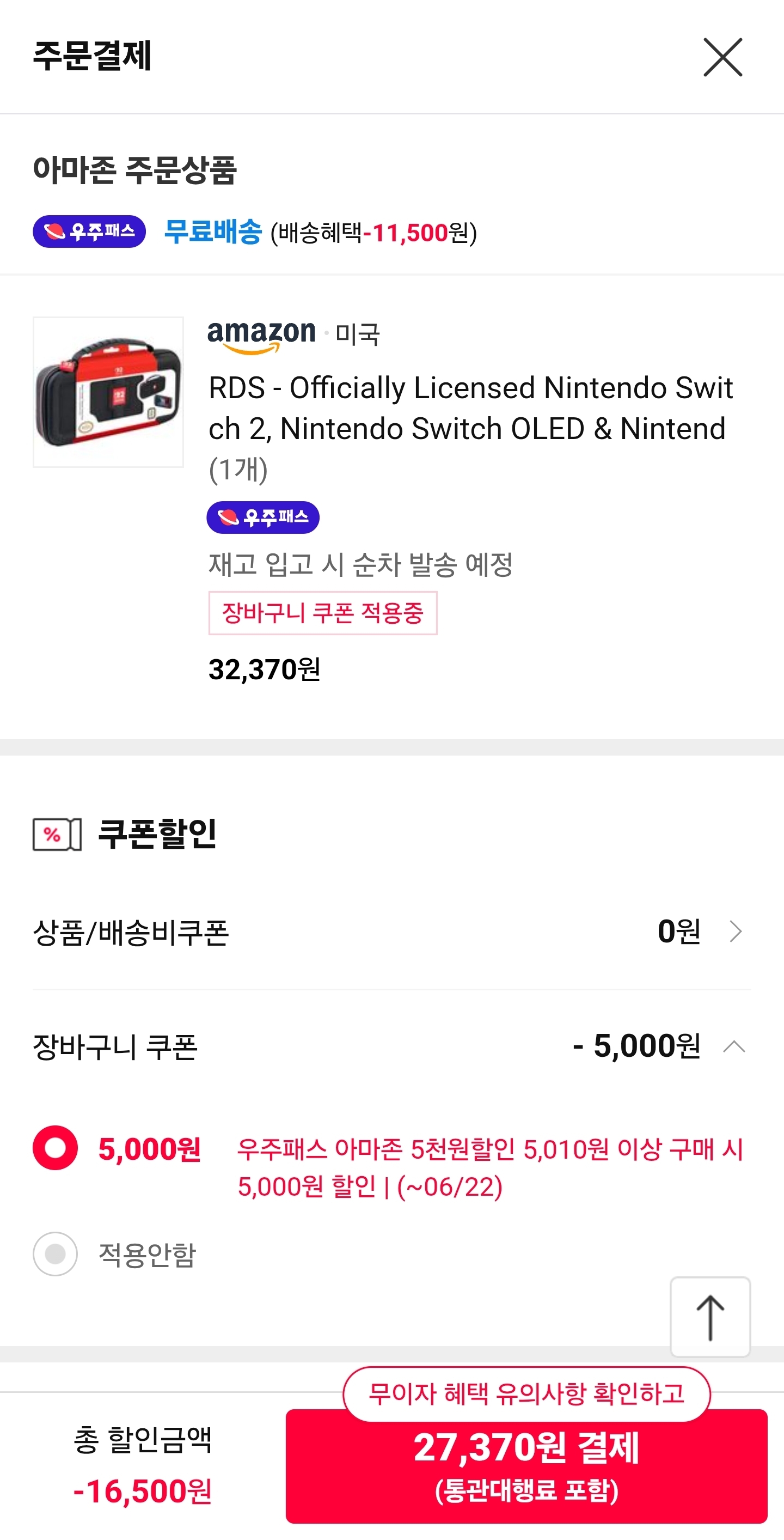Close the 주문결제 checkout page
The height and width of the screenshot is (1540, 784).
click(722, 57)
